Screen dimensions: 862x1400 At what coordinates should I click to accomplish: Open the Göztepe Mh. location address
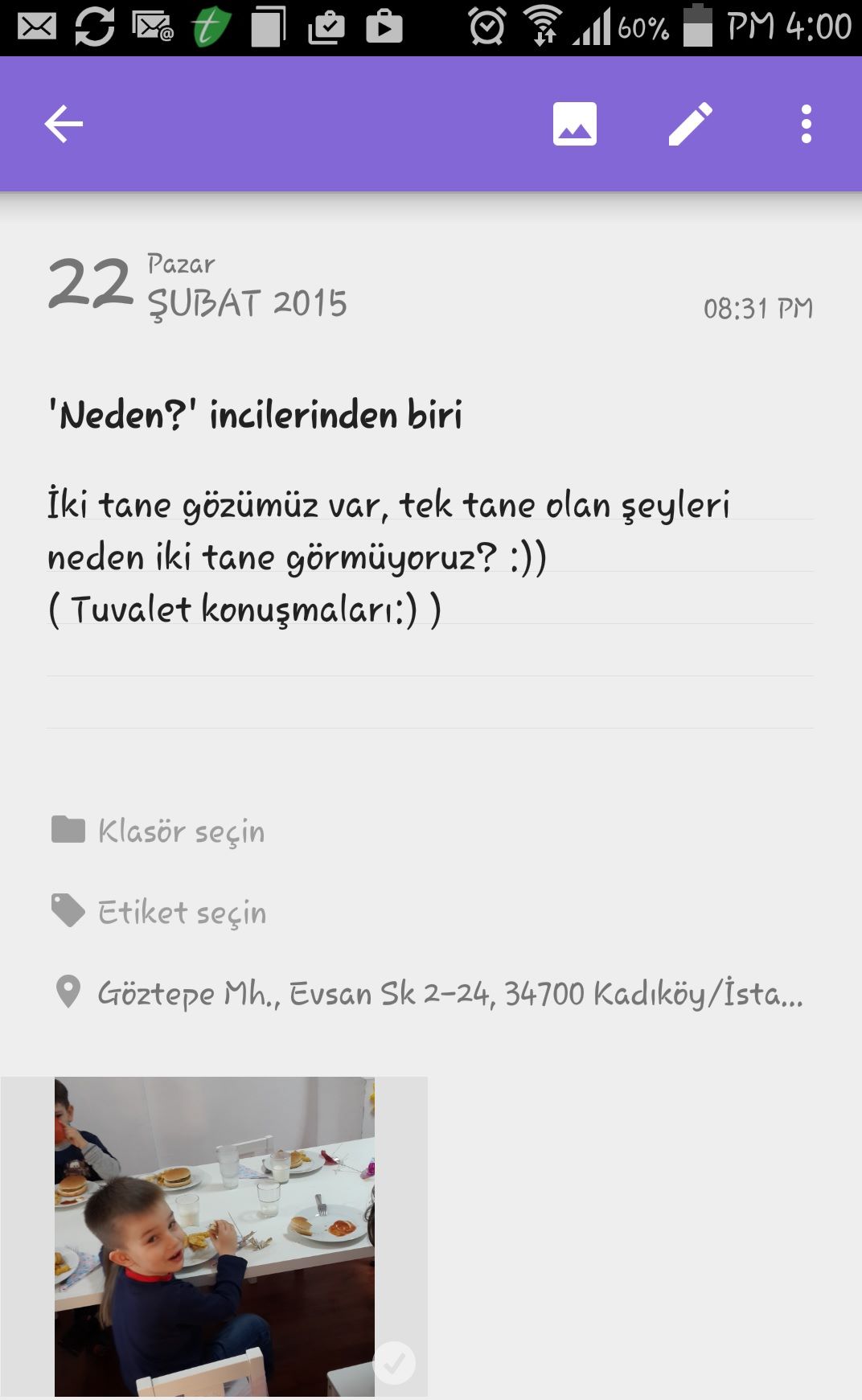point(449,994)
